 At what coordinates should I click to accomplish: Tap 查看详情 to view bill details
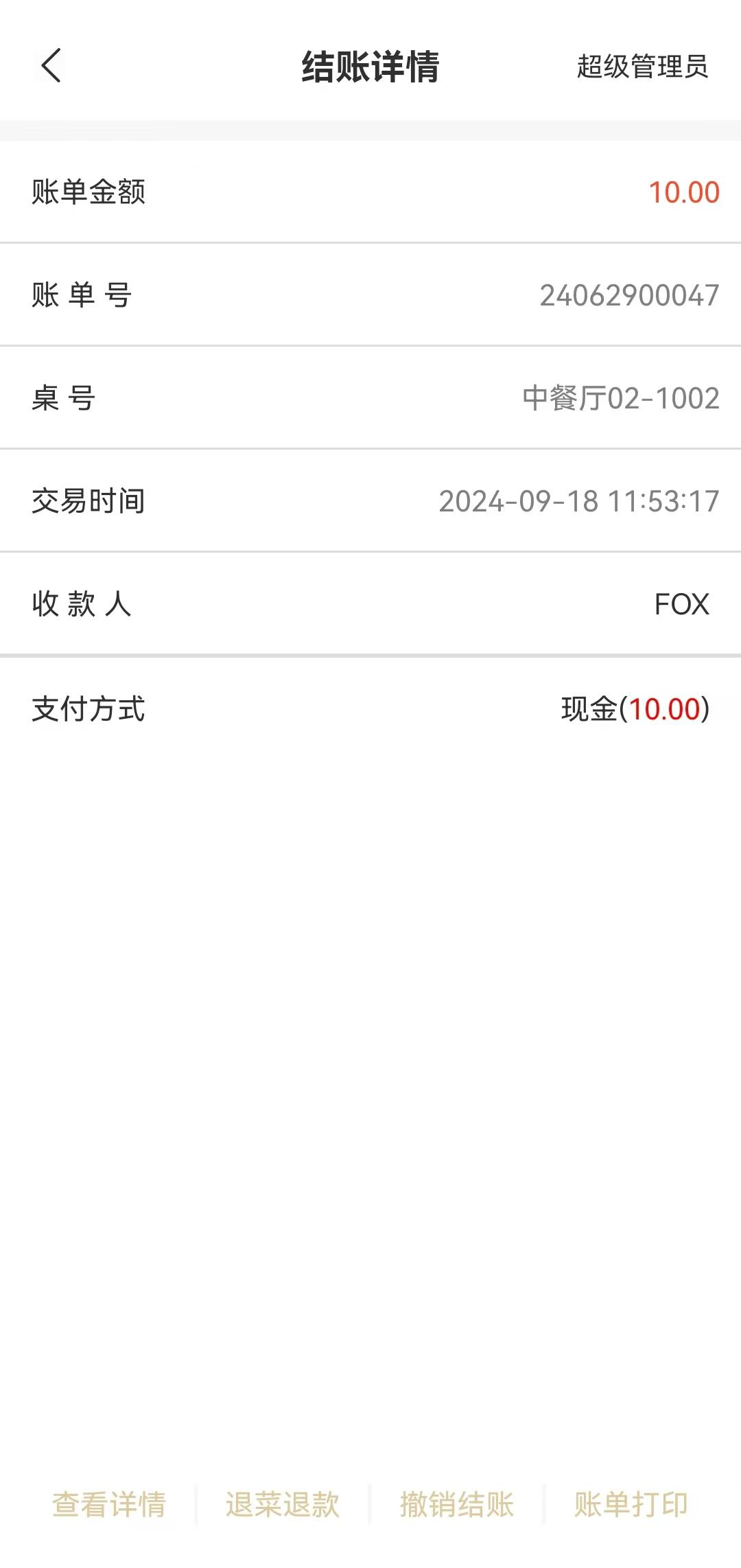109,1504
